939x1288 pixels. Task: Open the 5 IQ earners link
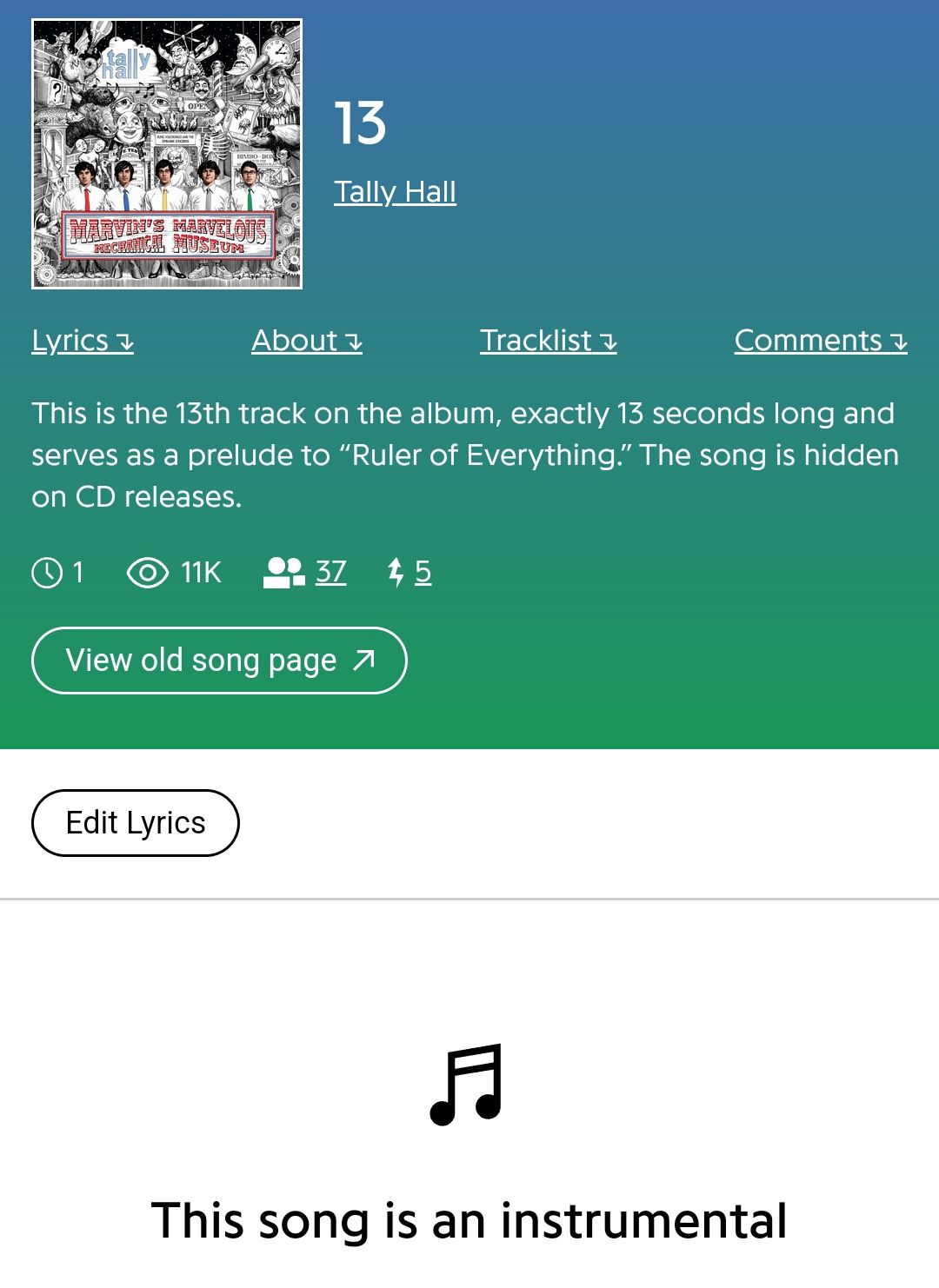(422, 572)
